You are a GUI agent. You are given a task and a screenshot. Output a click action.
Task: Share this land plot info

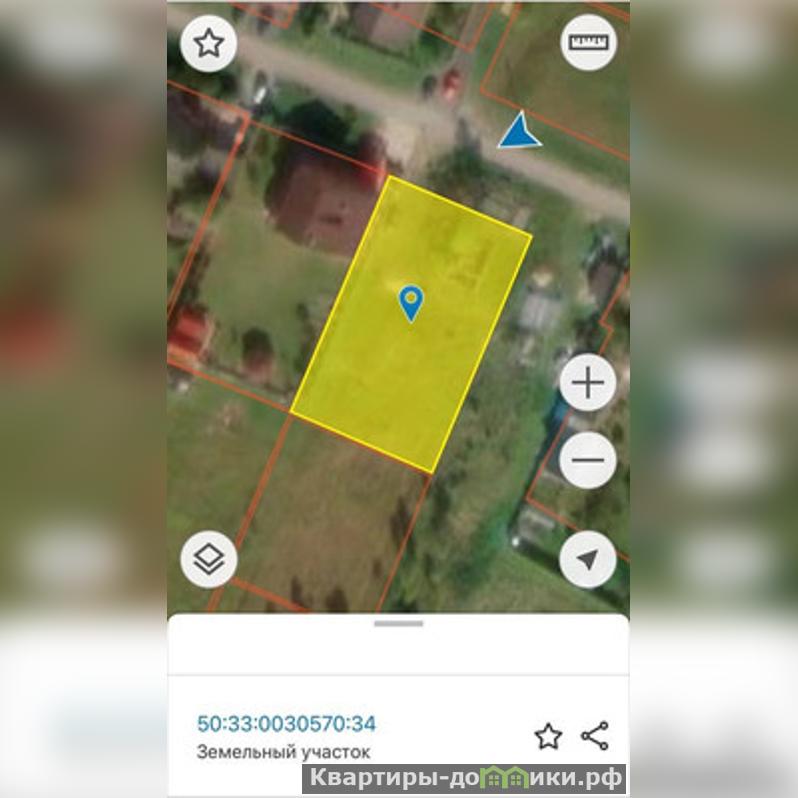(x=595, y=736)
